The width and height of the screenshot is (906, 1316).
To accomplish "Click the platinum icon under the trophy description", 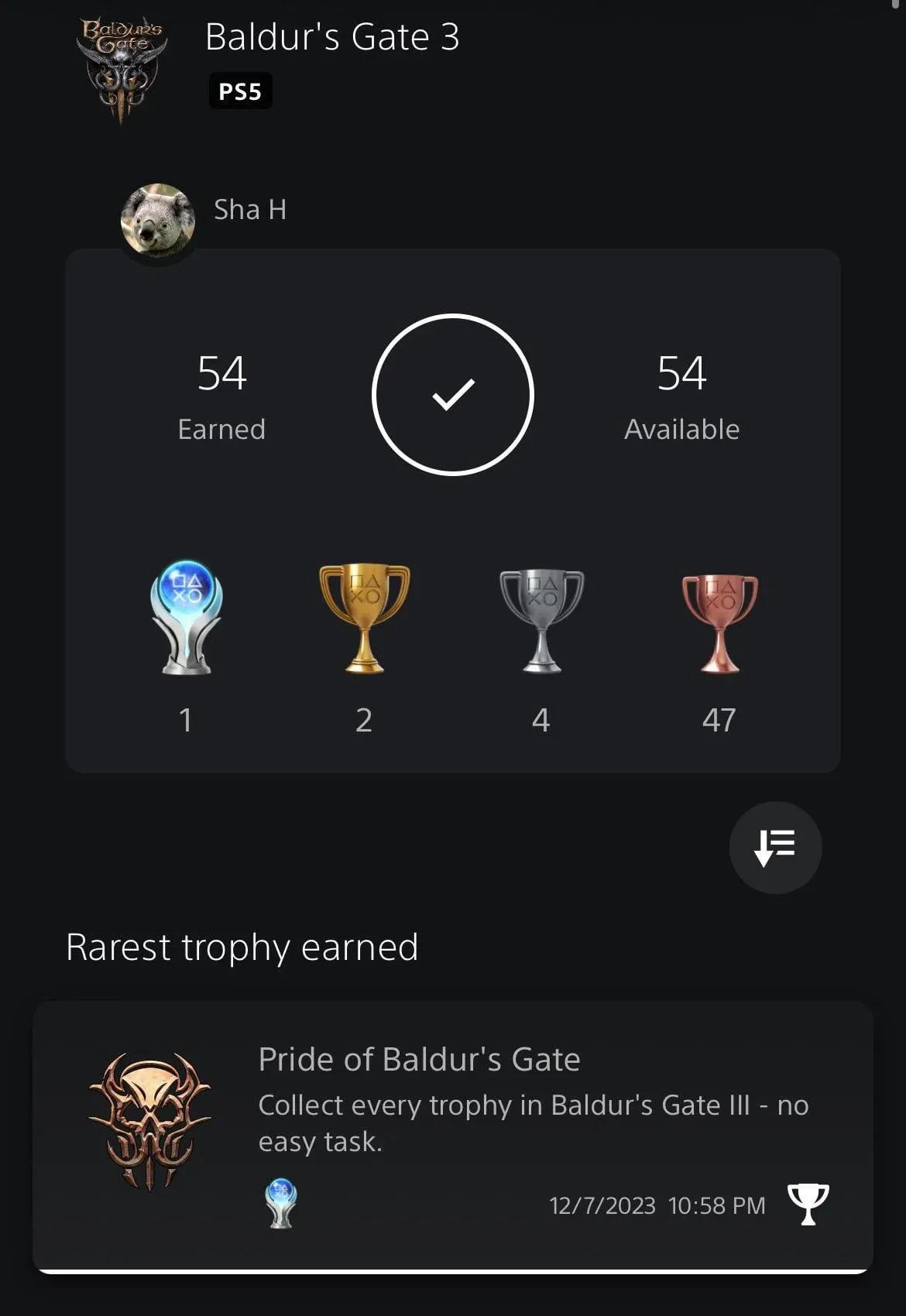I will [x=282, y=1205].
